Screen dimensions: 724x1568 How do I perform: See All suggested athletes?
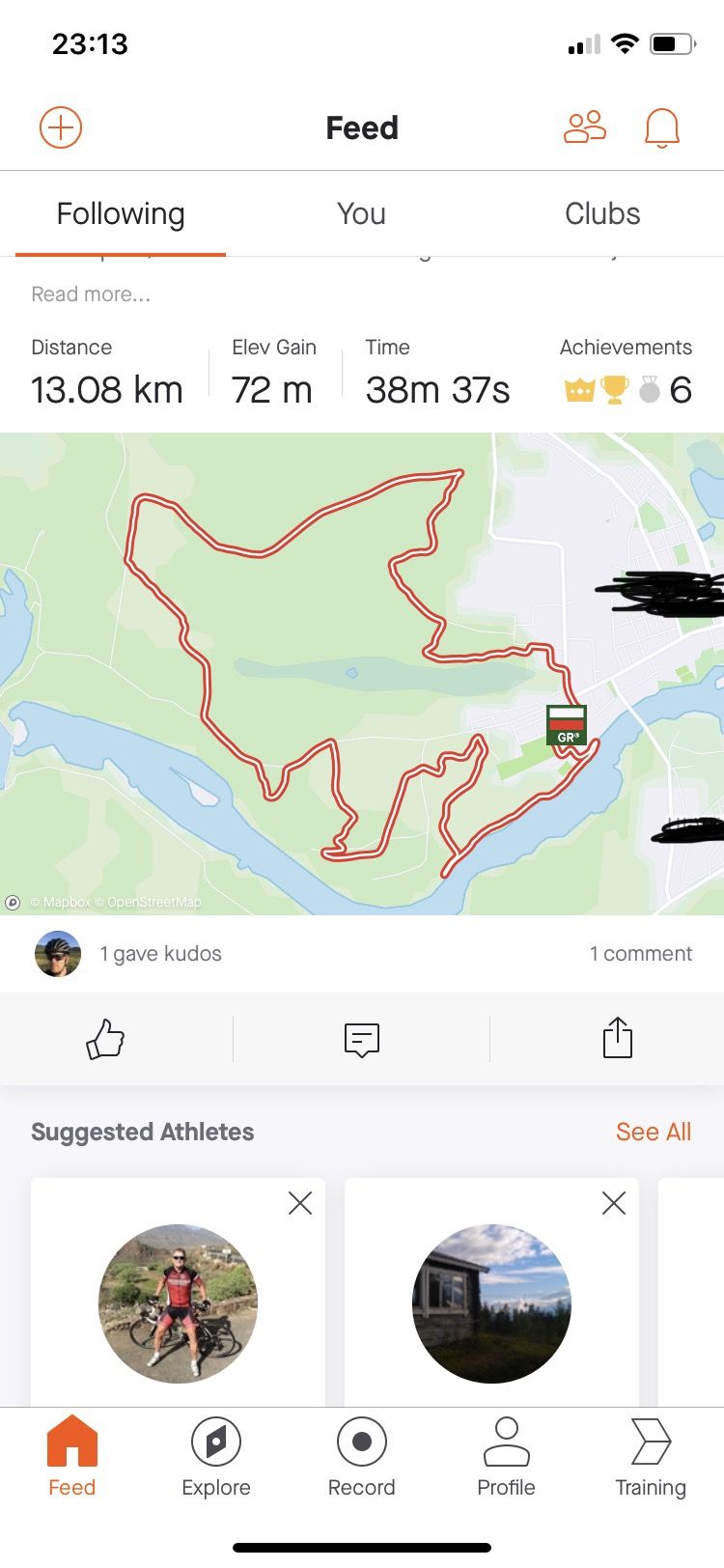tap(654, 1132)
